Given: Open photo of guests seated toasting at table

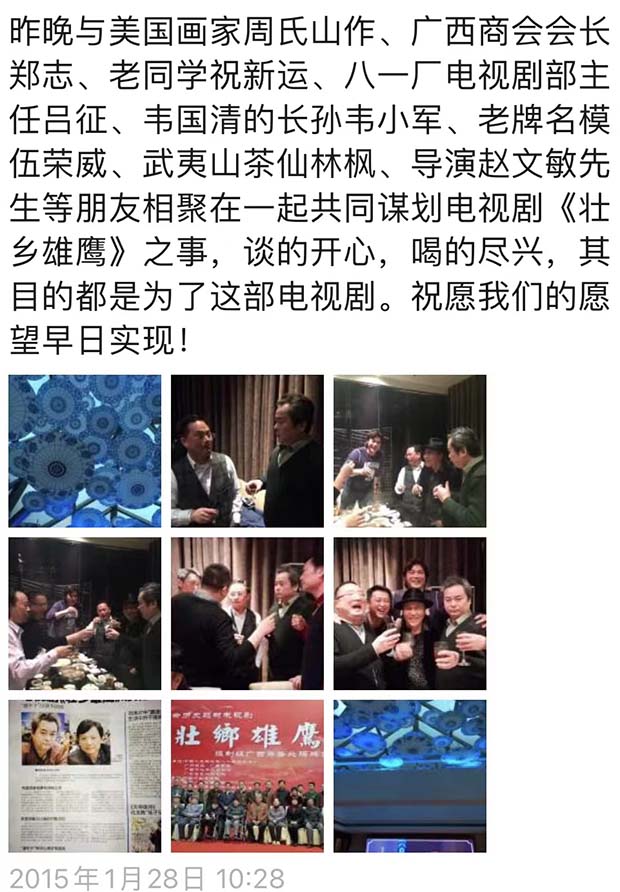Looking at the screenshot, I should point(85,613).
